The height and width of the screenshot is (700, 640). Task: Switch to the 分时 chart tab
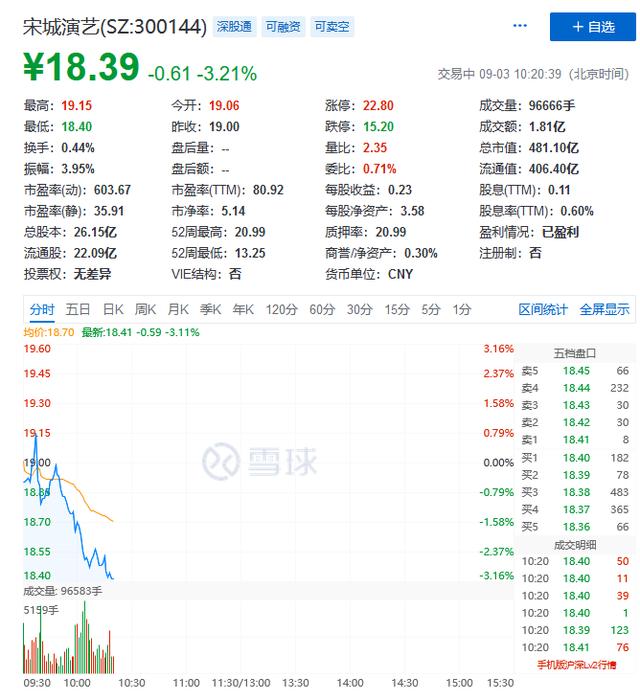42,309
